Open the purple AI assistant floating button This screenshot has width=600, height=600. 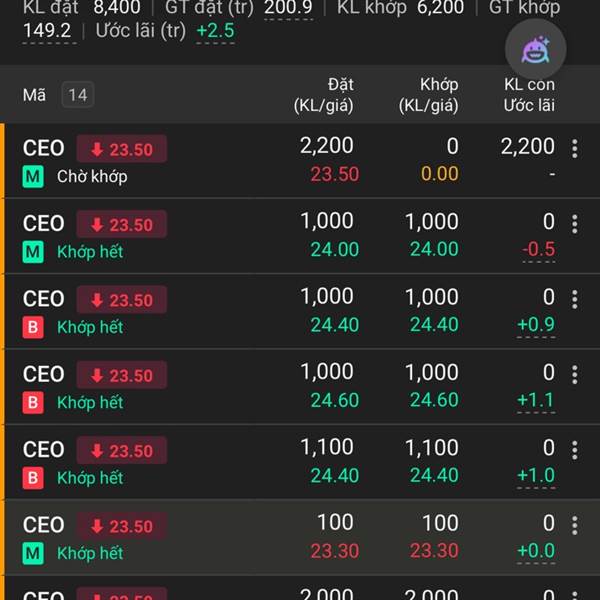click(x=536, y=48)
